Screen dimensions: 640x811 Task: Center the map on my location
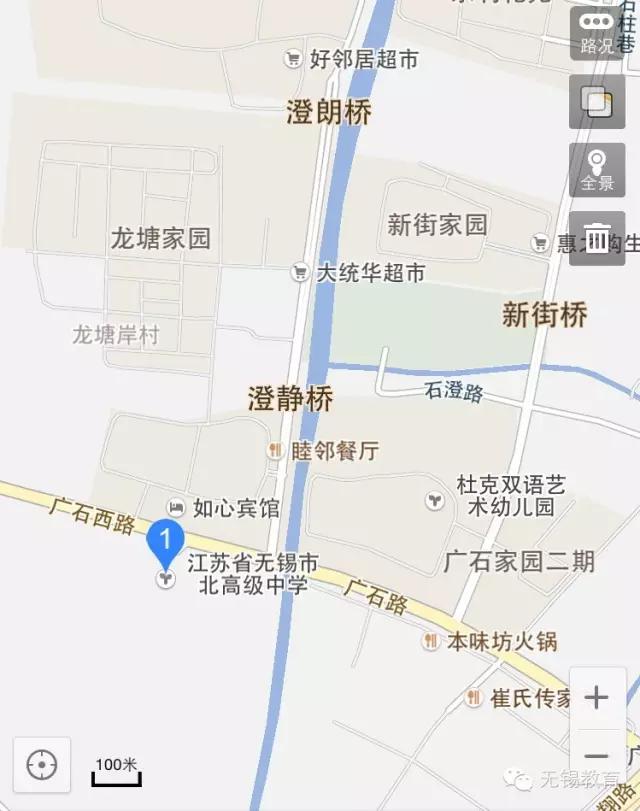[42, 765]
